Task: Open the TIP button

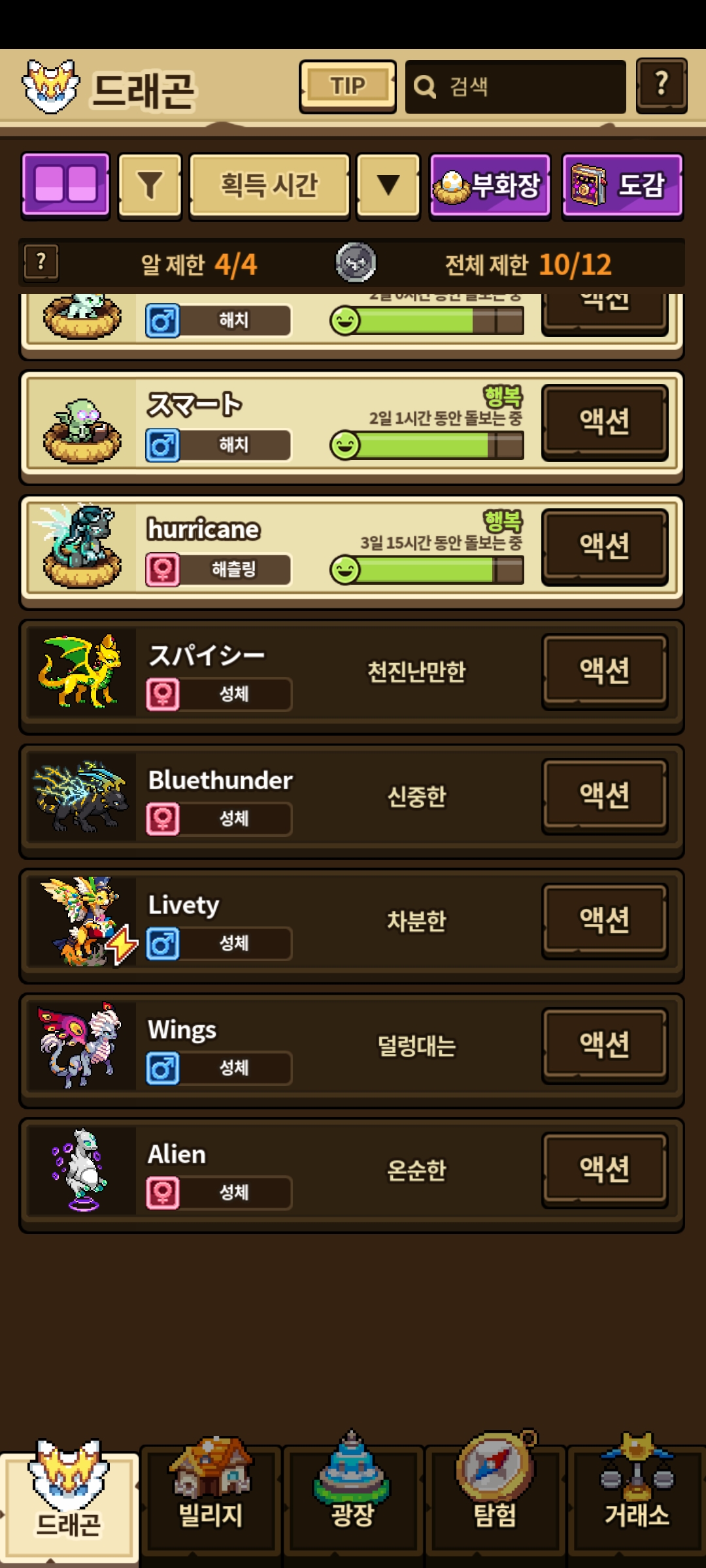Action: (347, 86)
